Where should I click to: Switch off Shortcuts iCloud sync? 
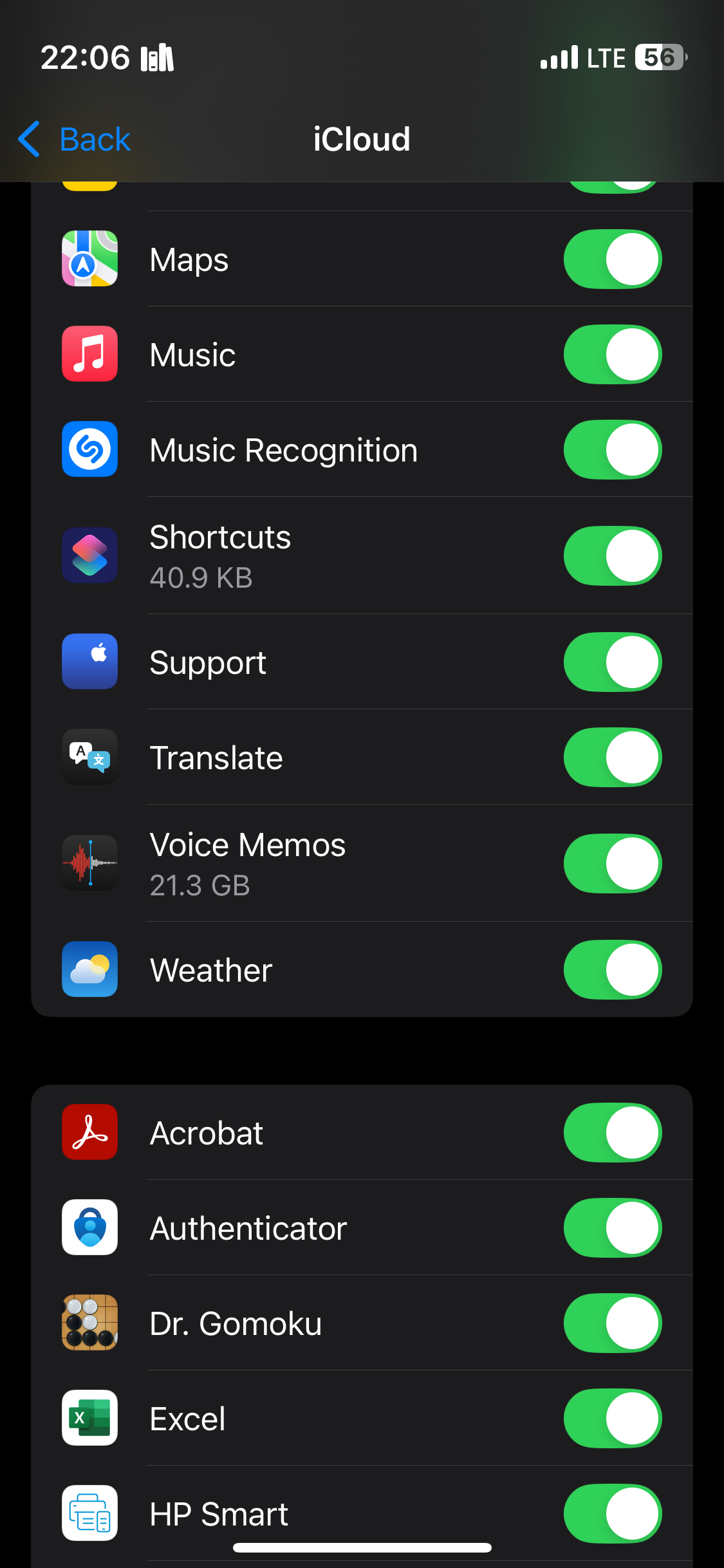(x=612, y=556)
